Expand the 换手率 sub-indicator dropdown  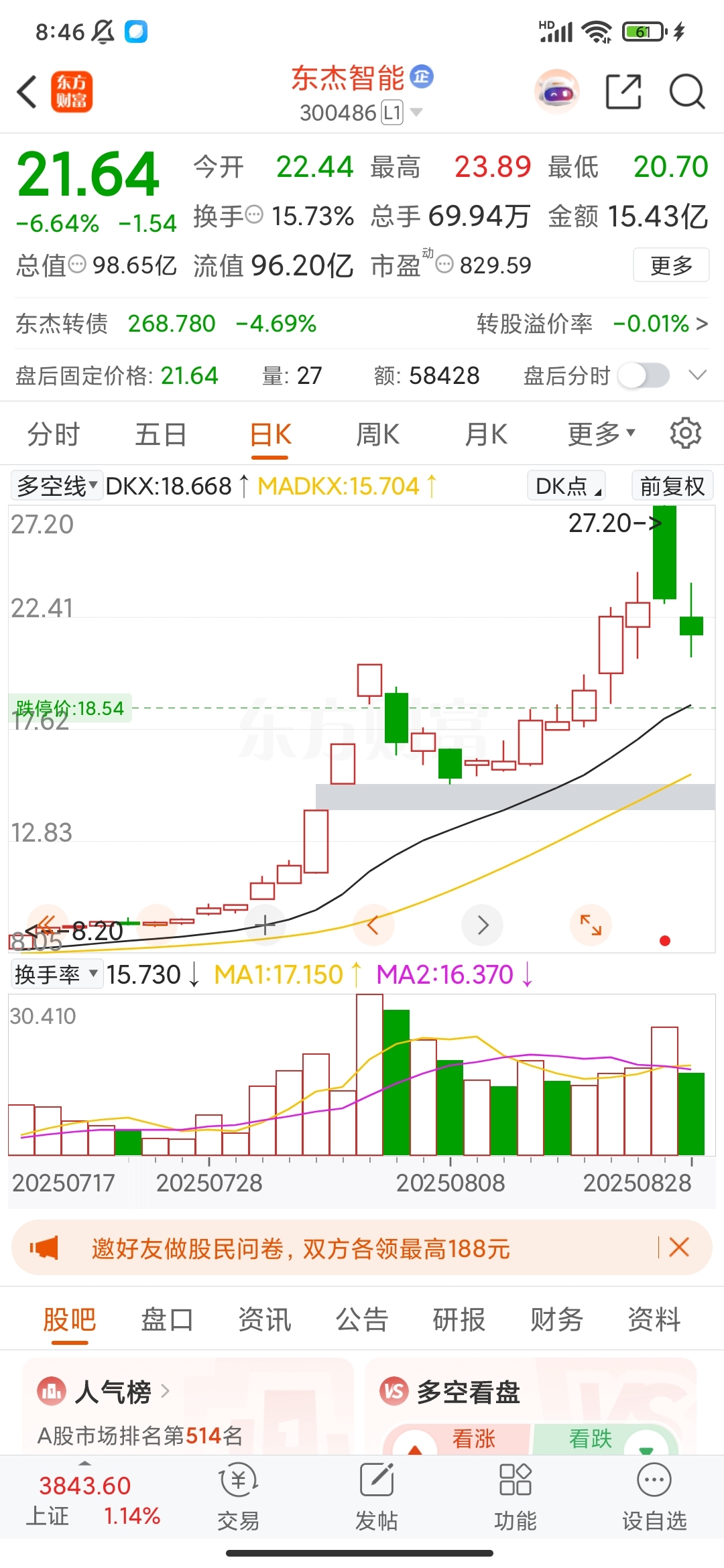tap(57, 974)
